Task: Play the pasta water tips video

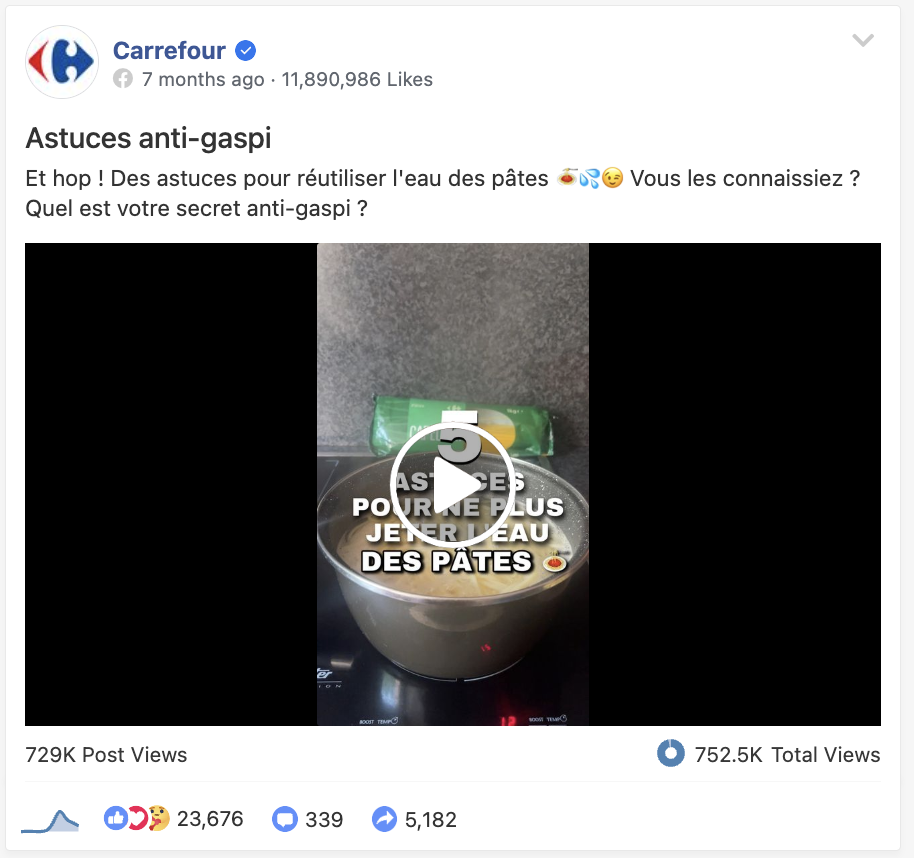Action: coord(452,486)
